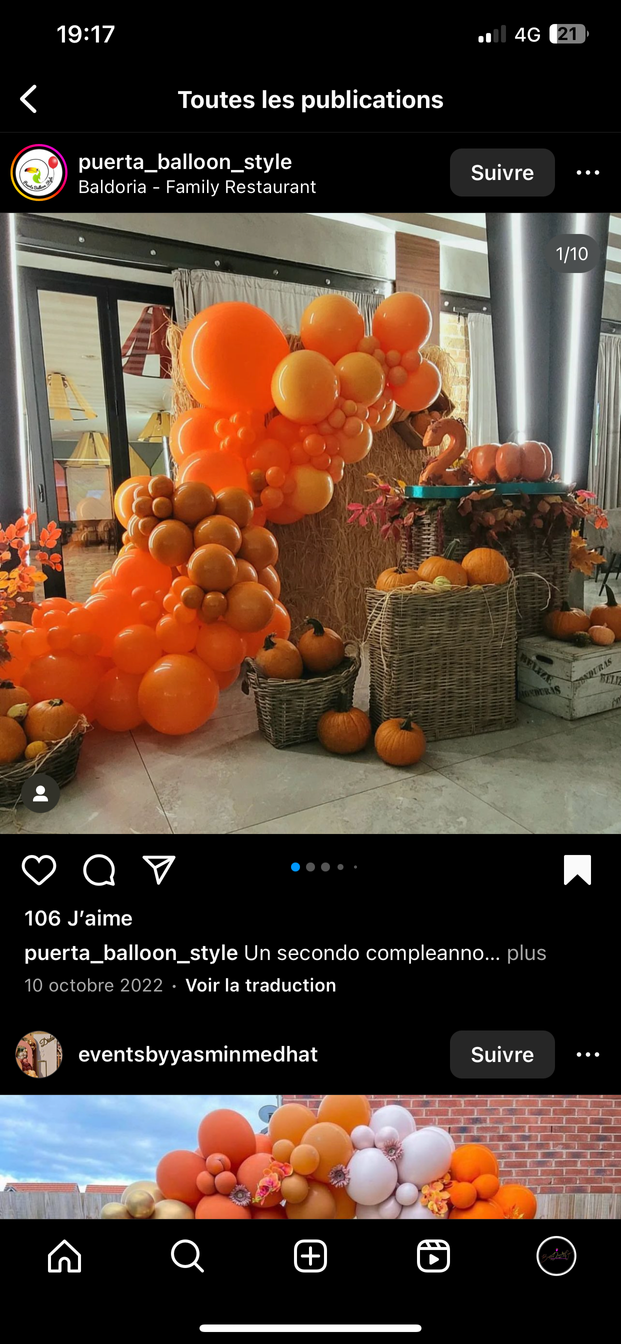This screenshot has height=1344, width=621.
Task: Tap Voir la traduction
Action: pyautogui.click(x=260, y=985)
